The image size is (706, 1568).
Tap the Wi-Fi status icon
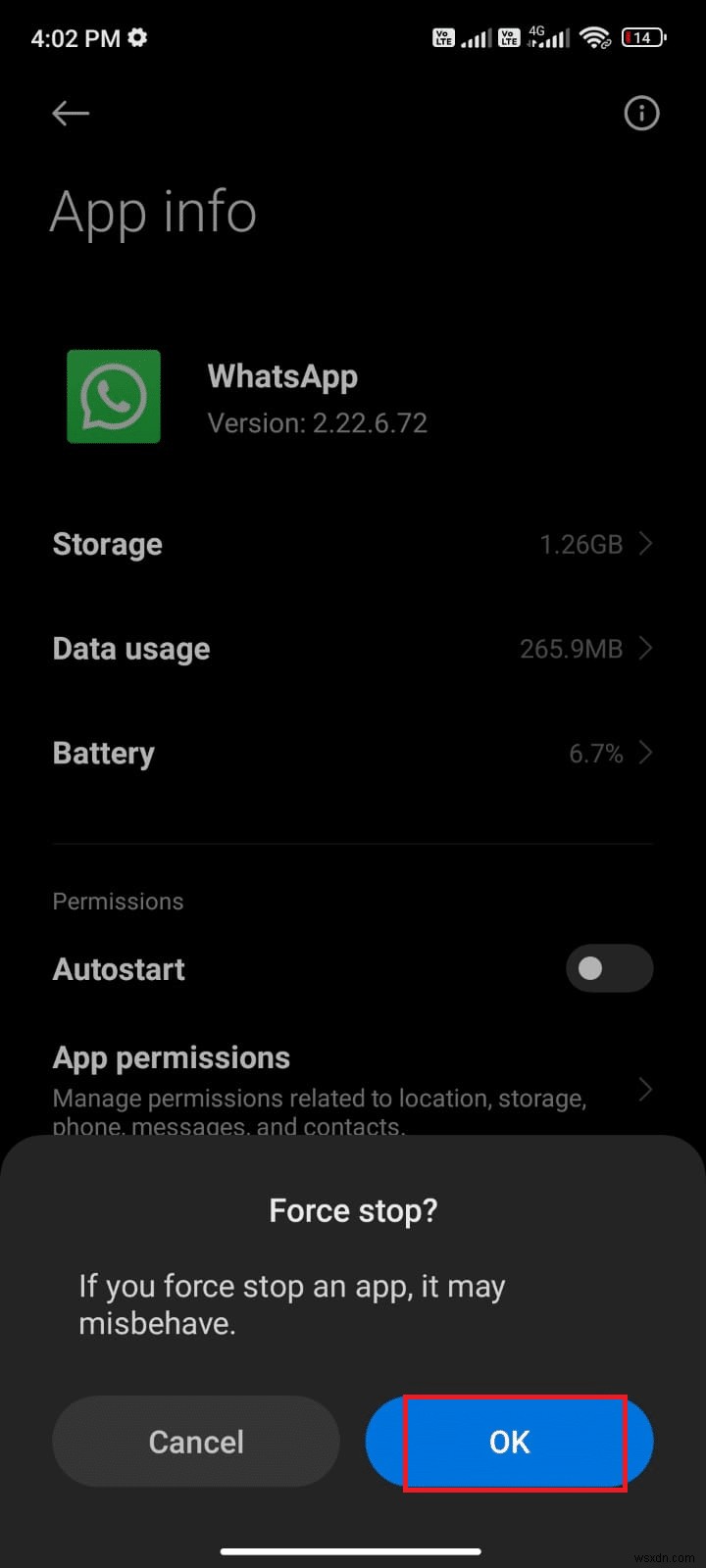click(x=595, y=37)
